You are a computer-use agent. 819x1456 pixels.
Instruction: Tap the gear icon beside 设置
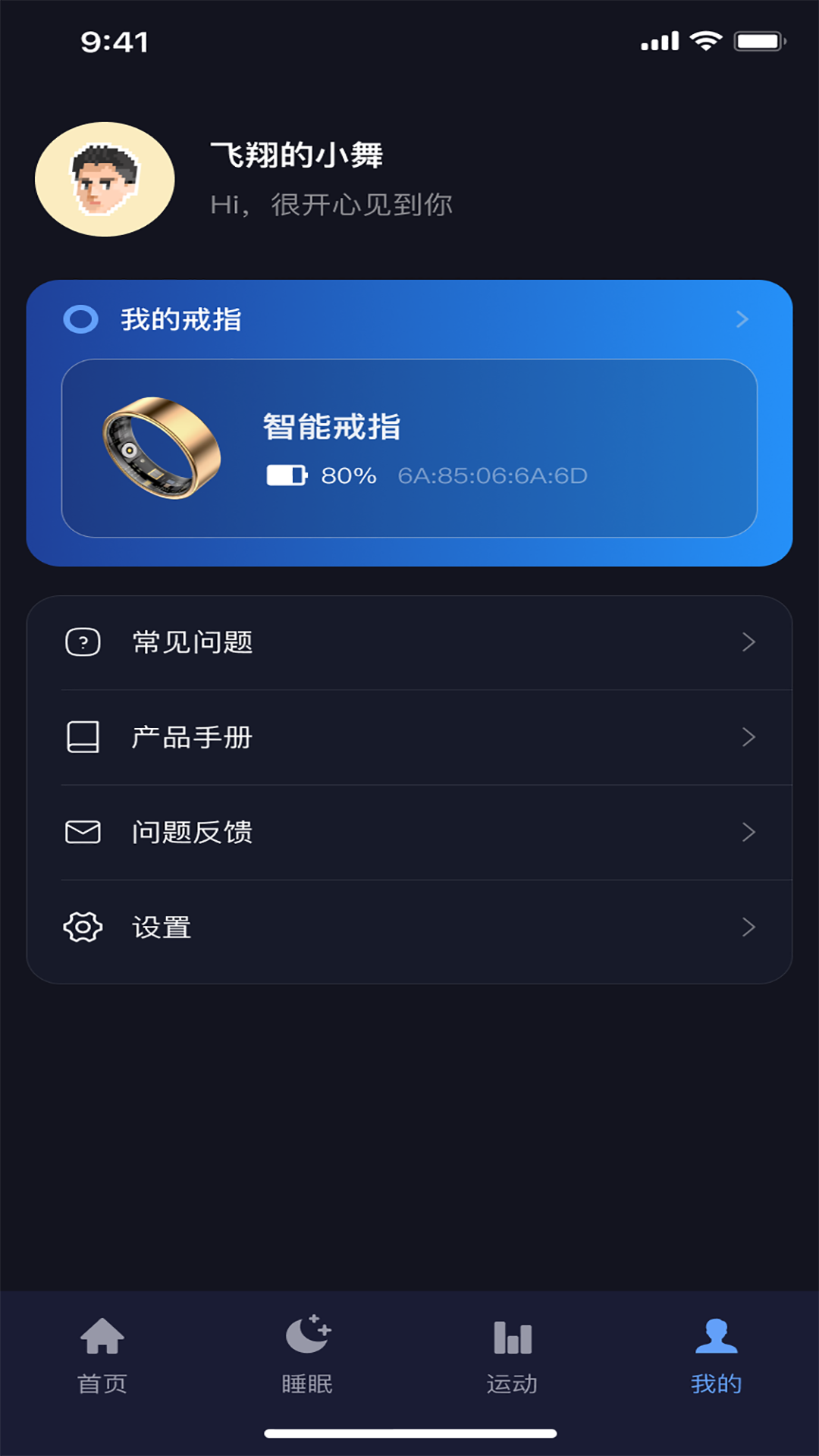click(83, 927)
